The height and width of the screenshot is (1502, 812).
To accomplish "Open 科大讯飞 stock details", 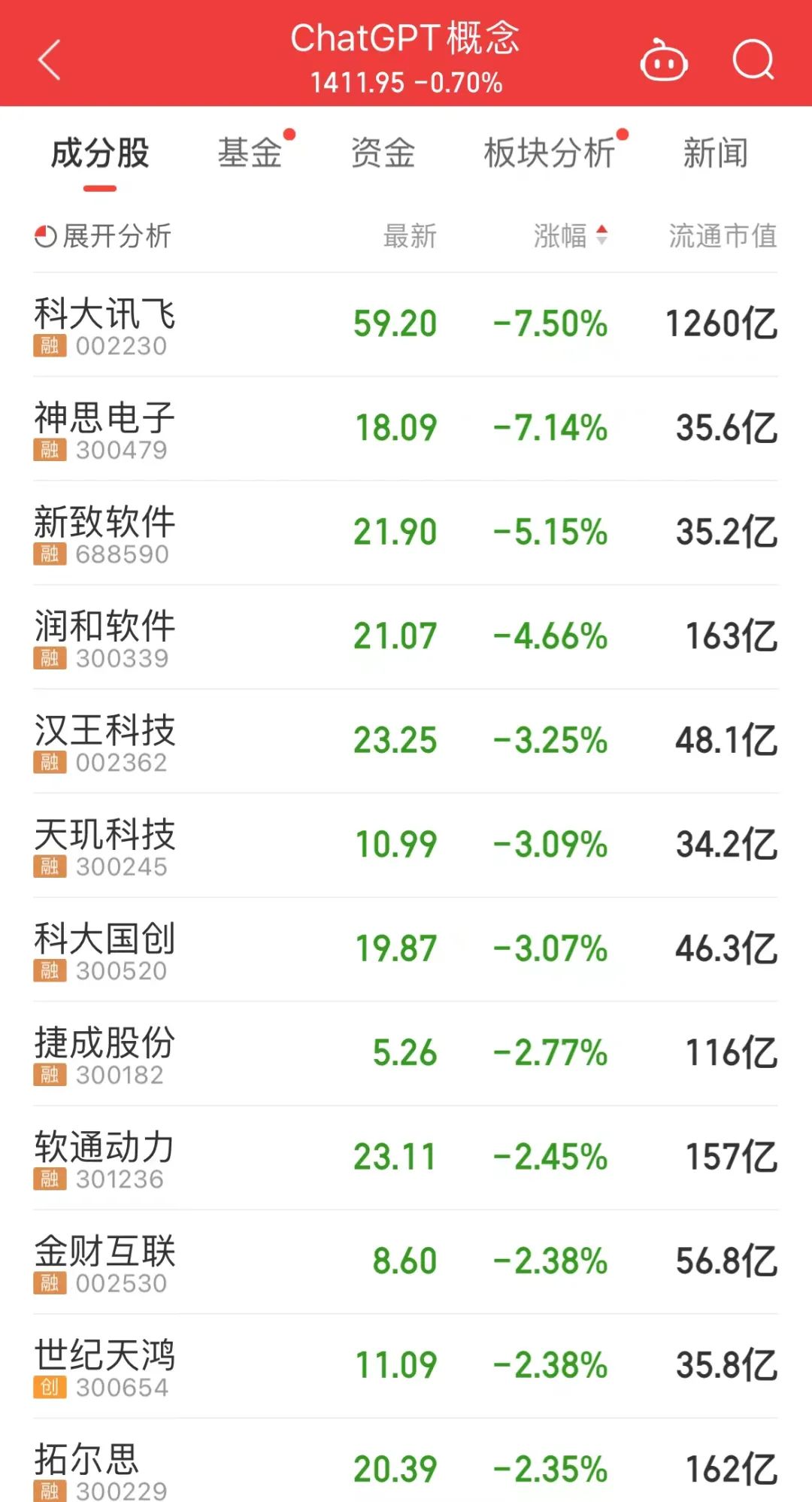I will coord(406,325).
